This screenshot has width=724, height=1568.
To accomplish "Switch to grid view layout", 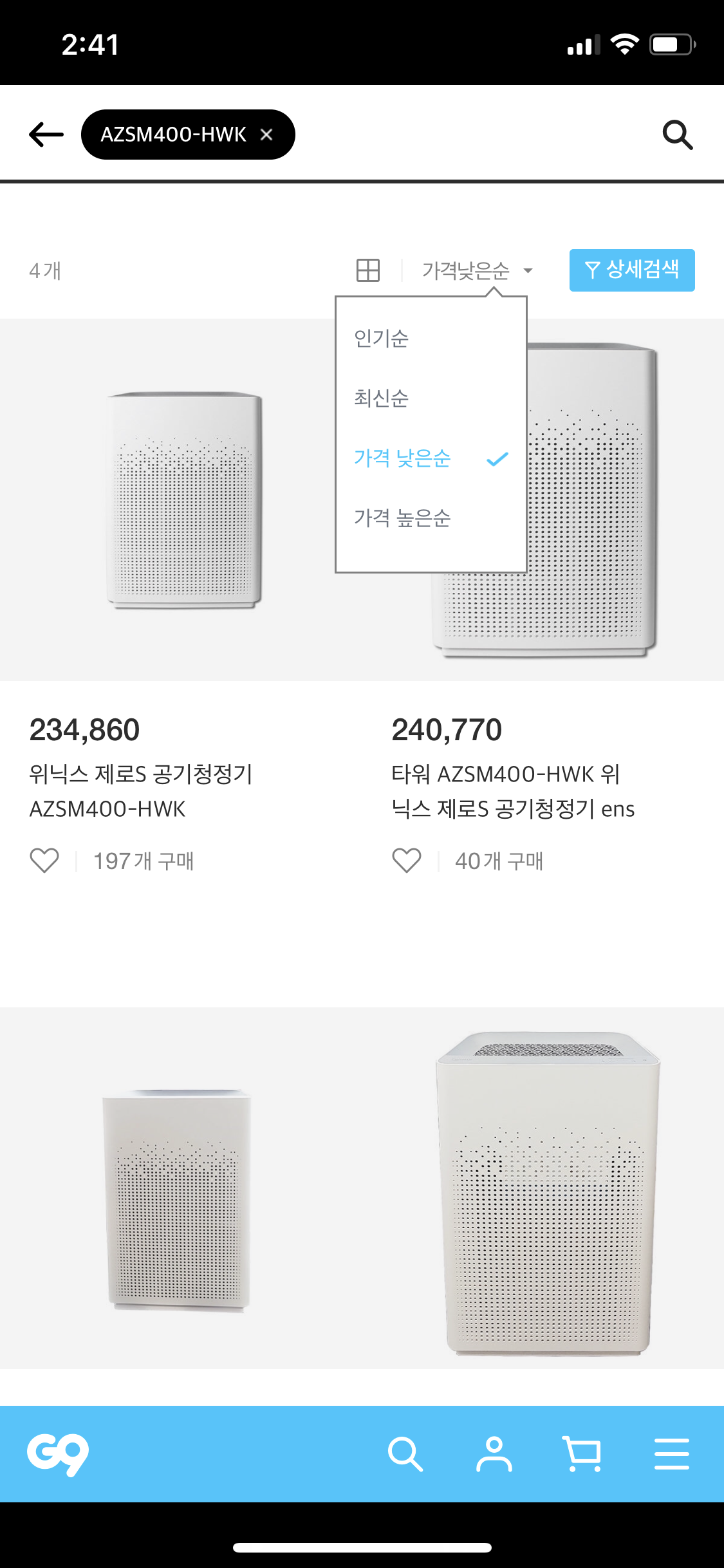I will point(368,270).
